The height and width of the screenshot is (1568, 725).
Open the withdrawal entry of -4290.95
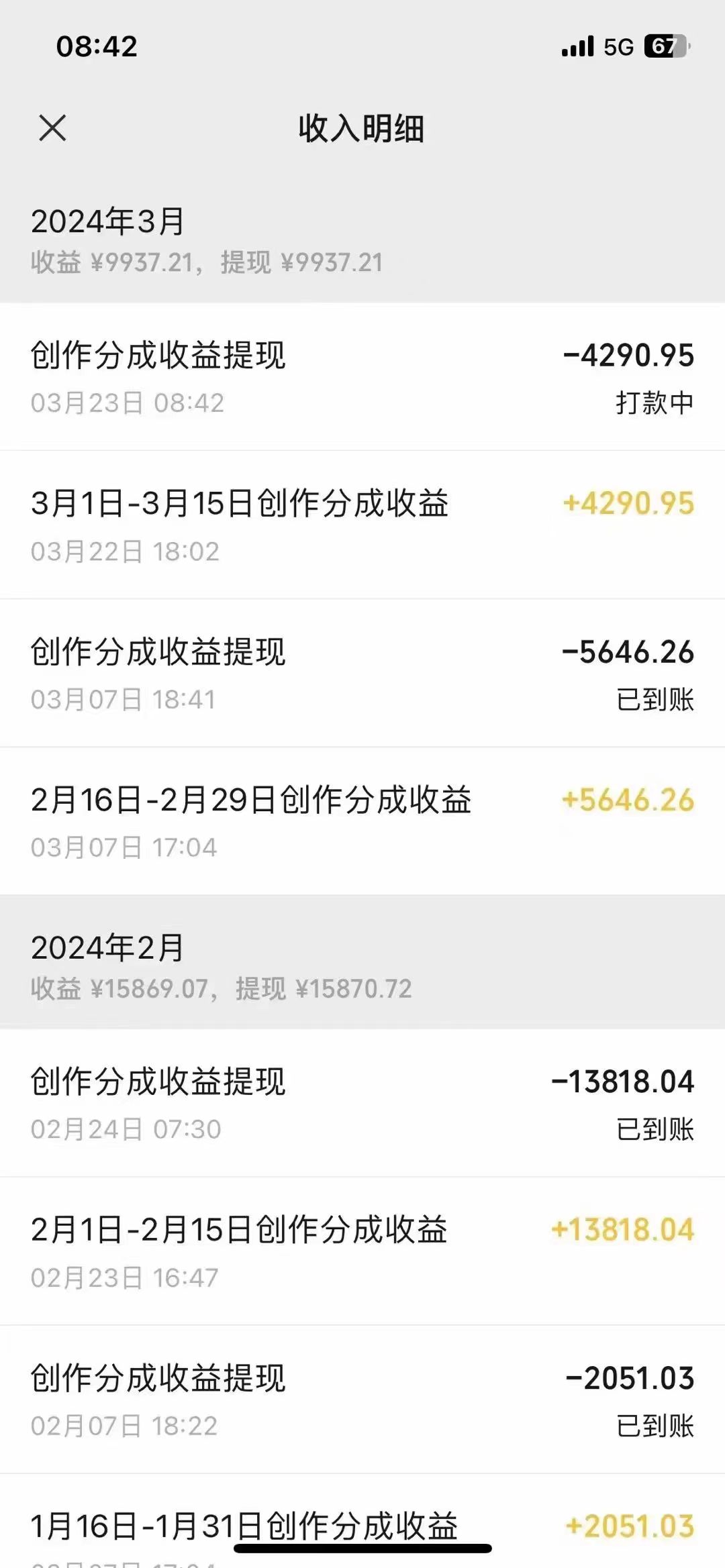click(x=362, y=377)
